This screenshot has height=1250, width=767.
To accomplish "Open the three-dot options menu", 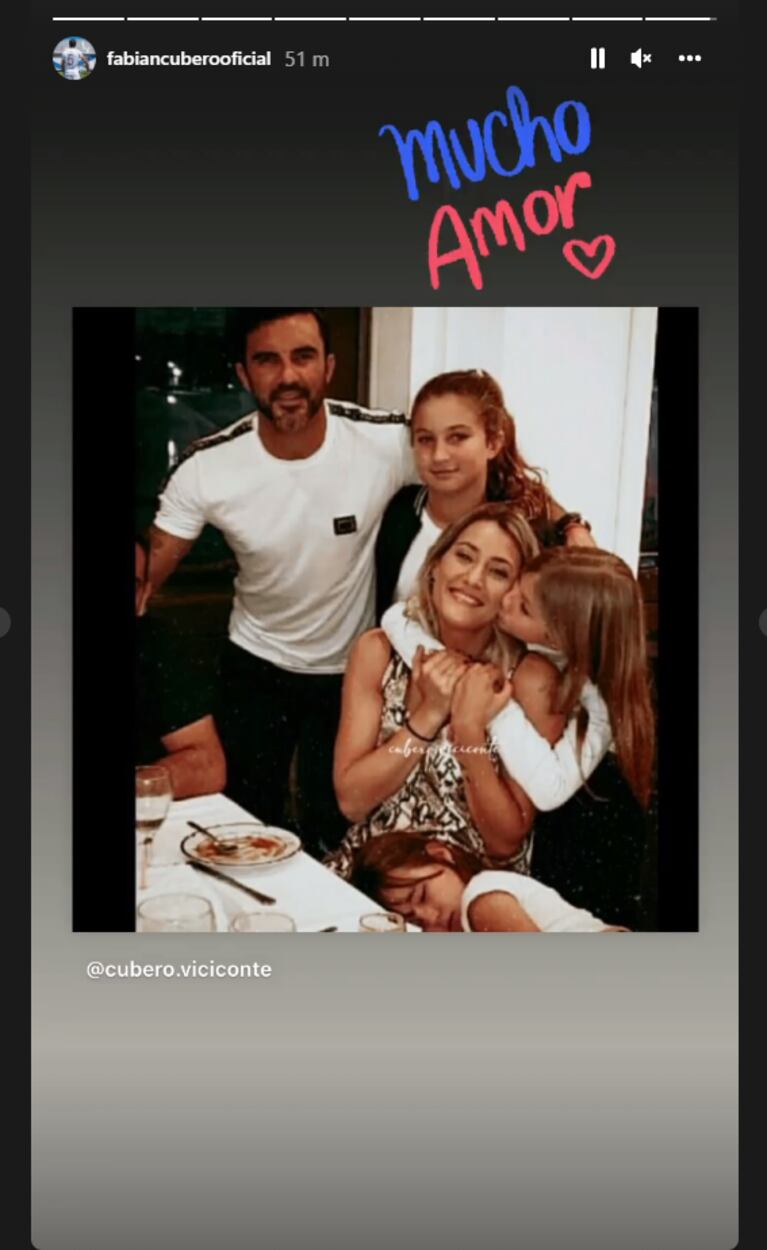I will click(x=690, y=59).
